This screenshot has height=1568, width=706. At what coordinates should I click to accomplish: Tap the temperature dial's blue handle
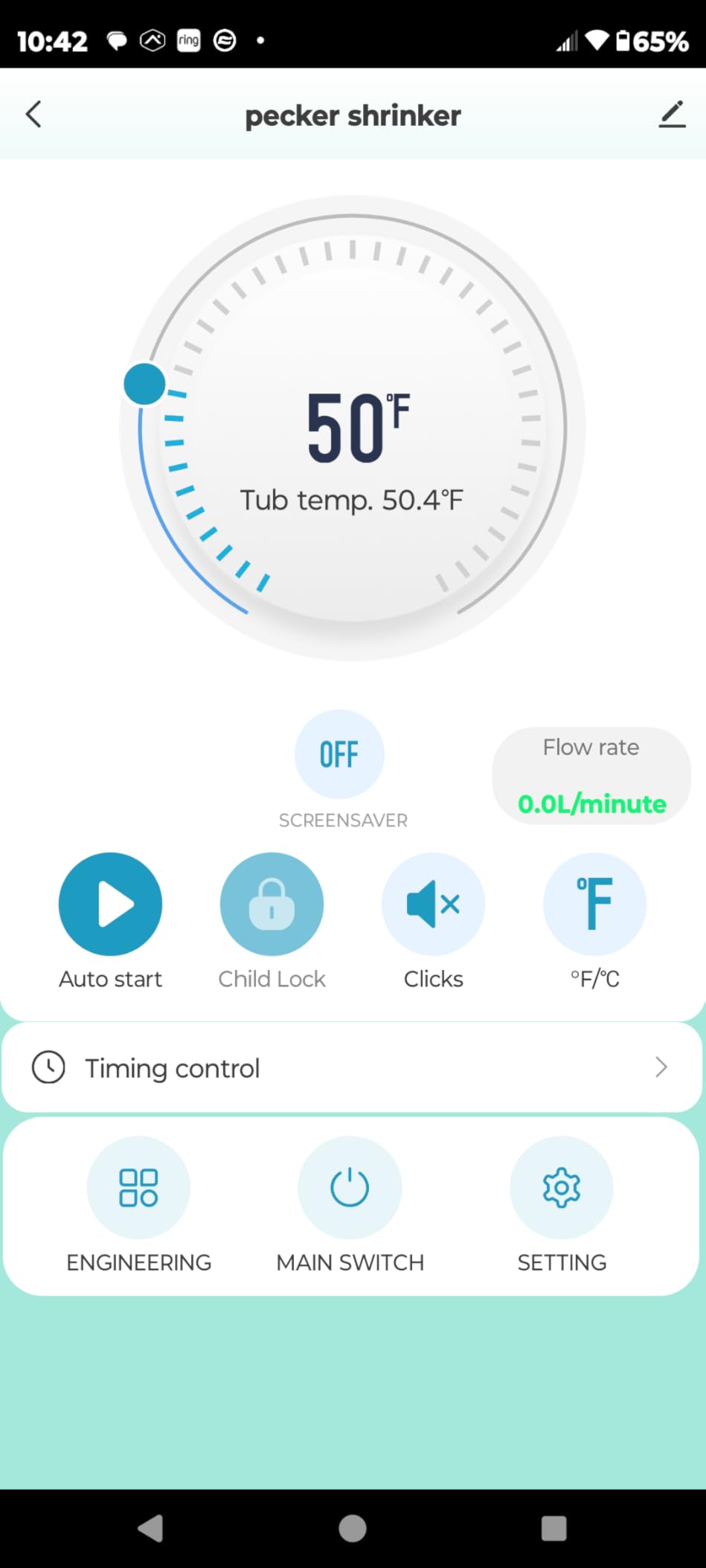point(144,384)
